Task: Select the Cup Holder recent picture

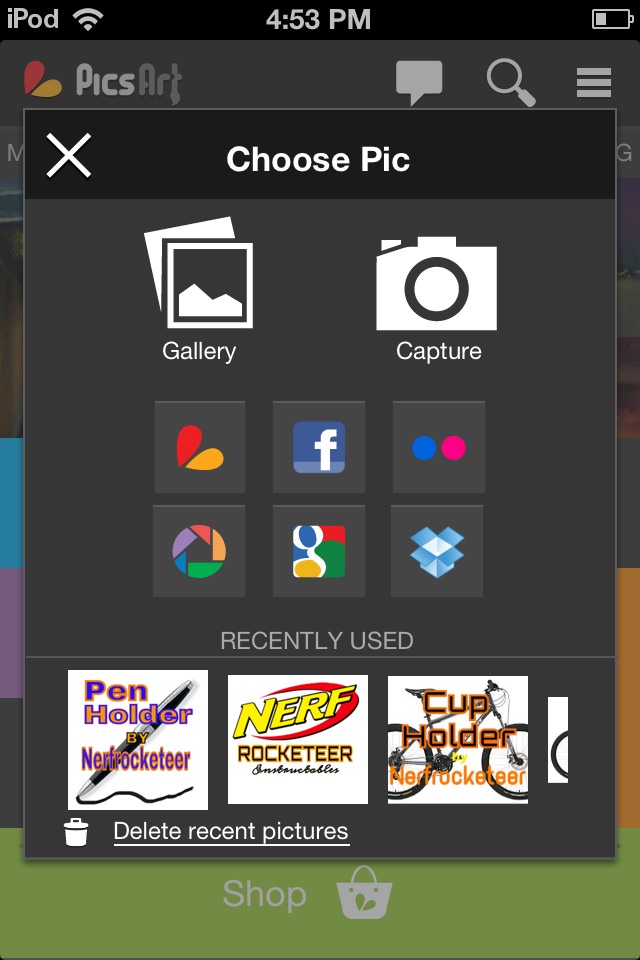Action: pos(458,739)
